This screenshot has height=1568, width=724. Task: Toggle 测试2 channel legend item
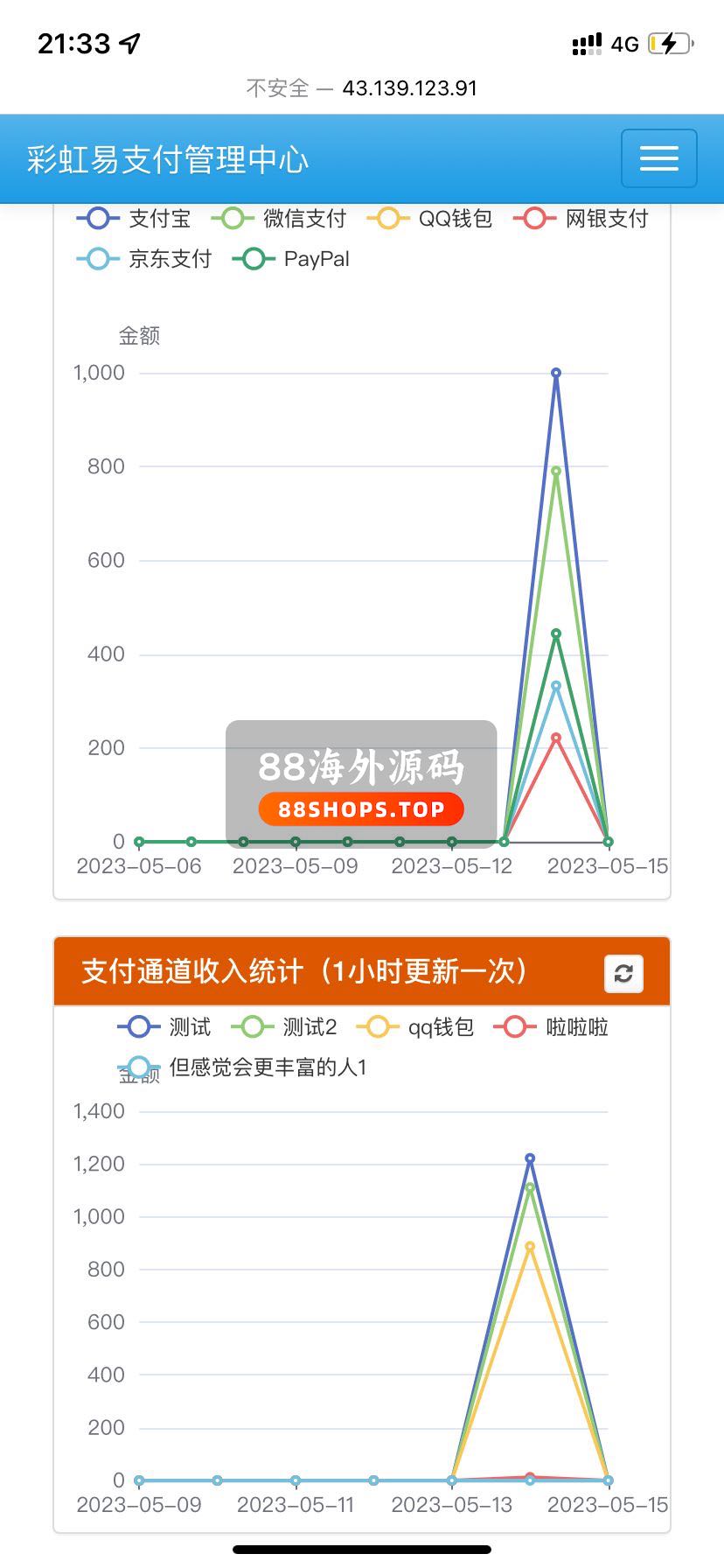[284, 1026]
